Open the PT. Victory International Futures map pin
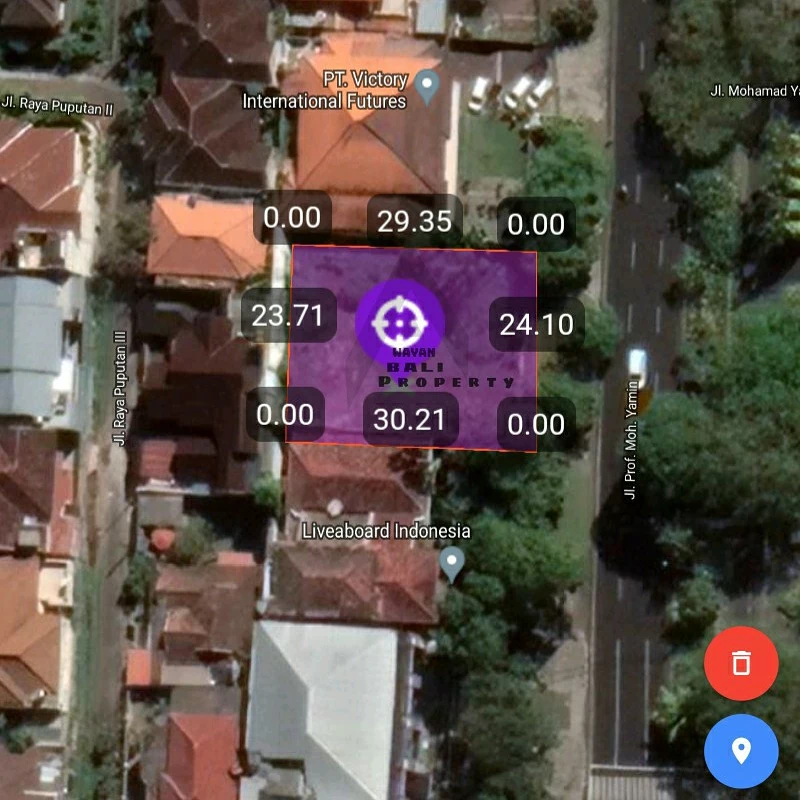This screenshot has height=800, width=800. (428, 85)
